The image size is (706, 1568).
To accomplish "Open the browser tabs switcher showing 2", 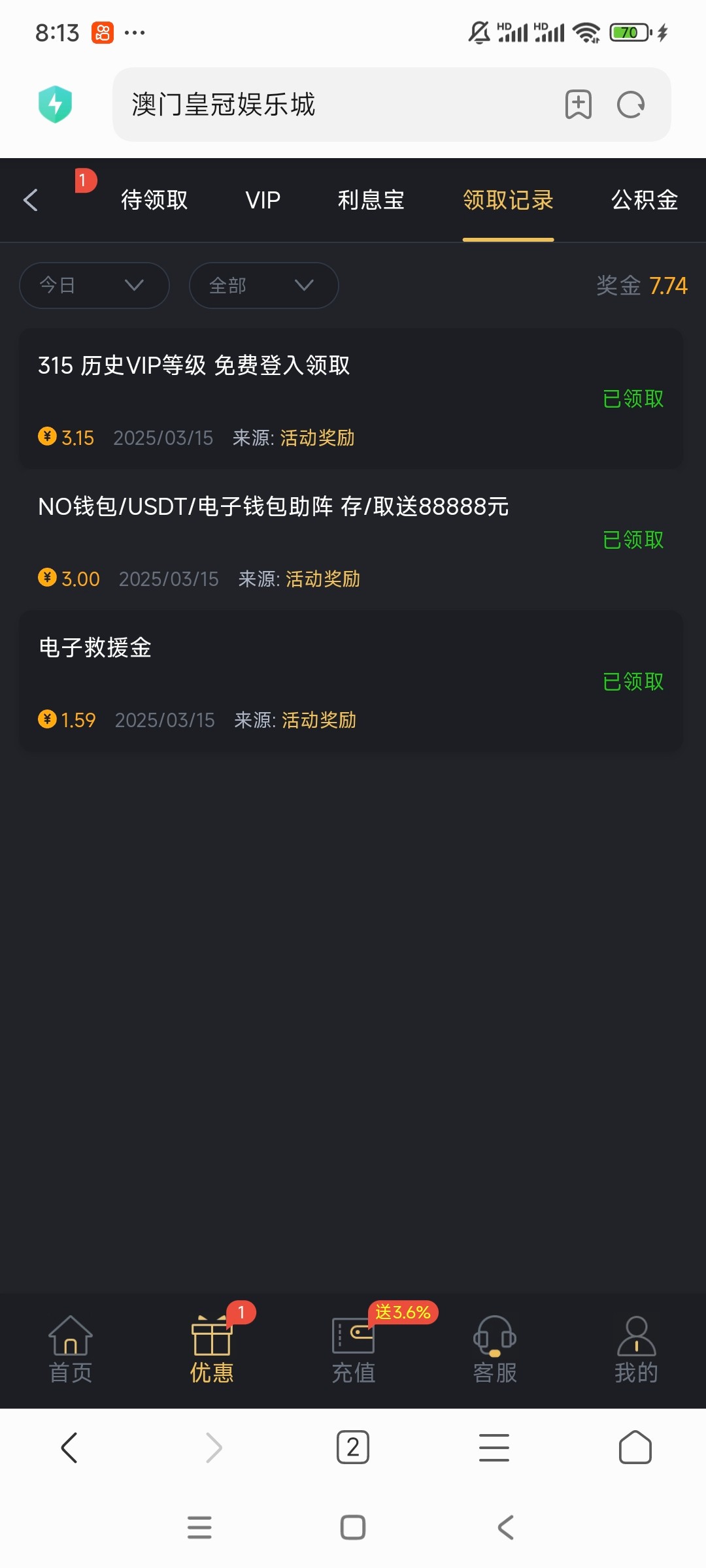I will point(353,1447).
